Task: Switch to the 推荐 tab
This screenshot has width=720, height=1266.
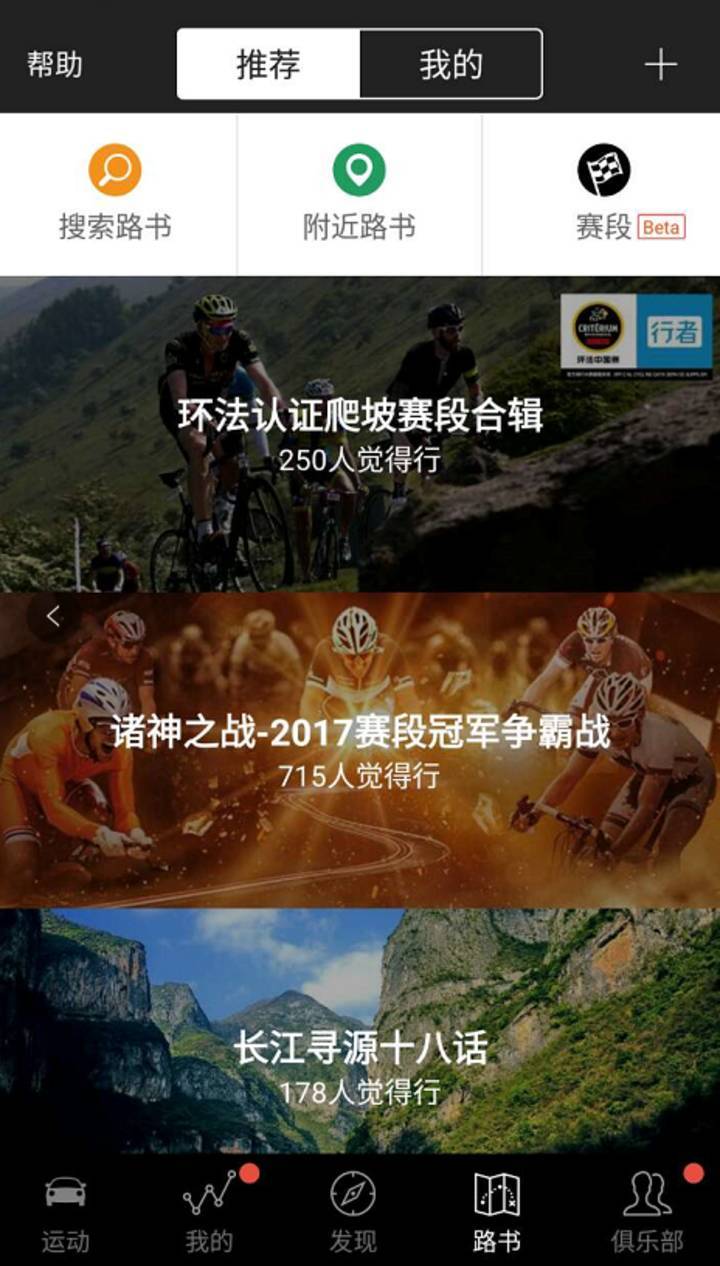Action: coord(268,65)
